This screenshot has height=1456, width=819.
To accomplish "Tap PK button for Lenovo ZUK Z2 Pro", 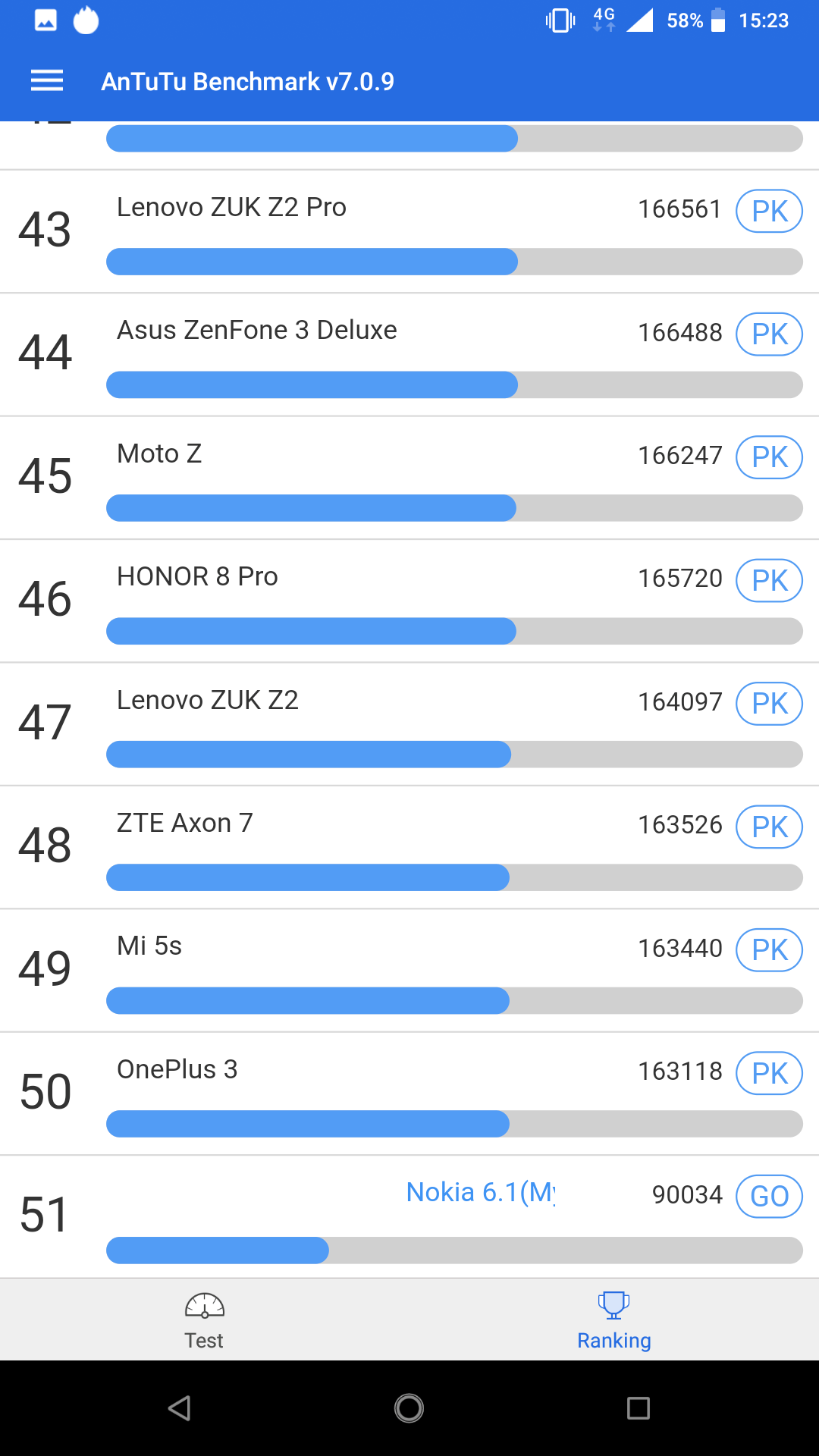I will pos(769,211).
